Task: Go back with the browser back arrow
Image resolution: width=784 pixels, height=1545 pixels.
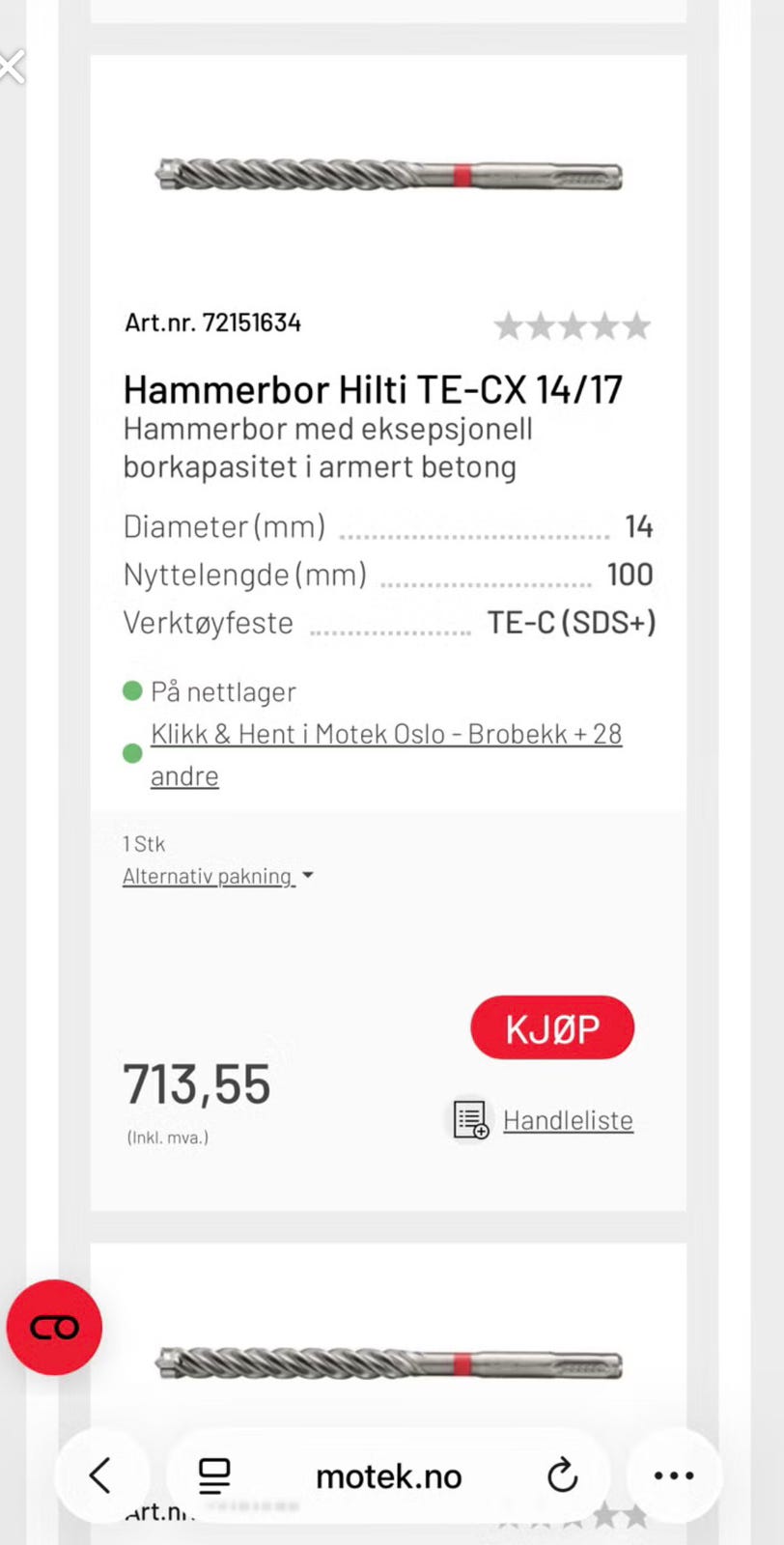Action: click(x=100, y=1475)
